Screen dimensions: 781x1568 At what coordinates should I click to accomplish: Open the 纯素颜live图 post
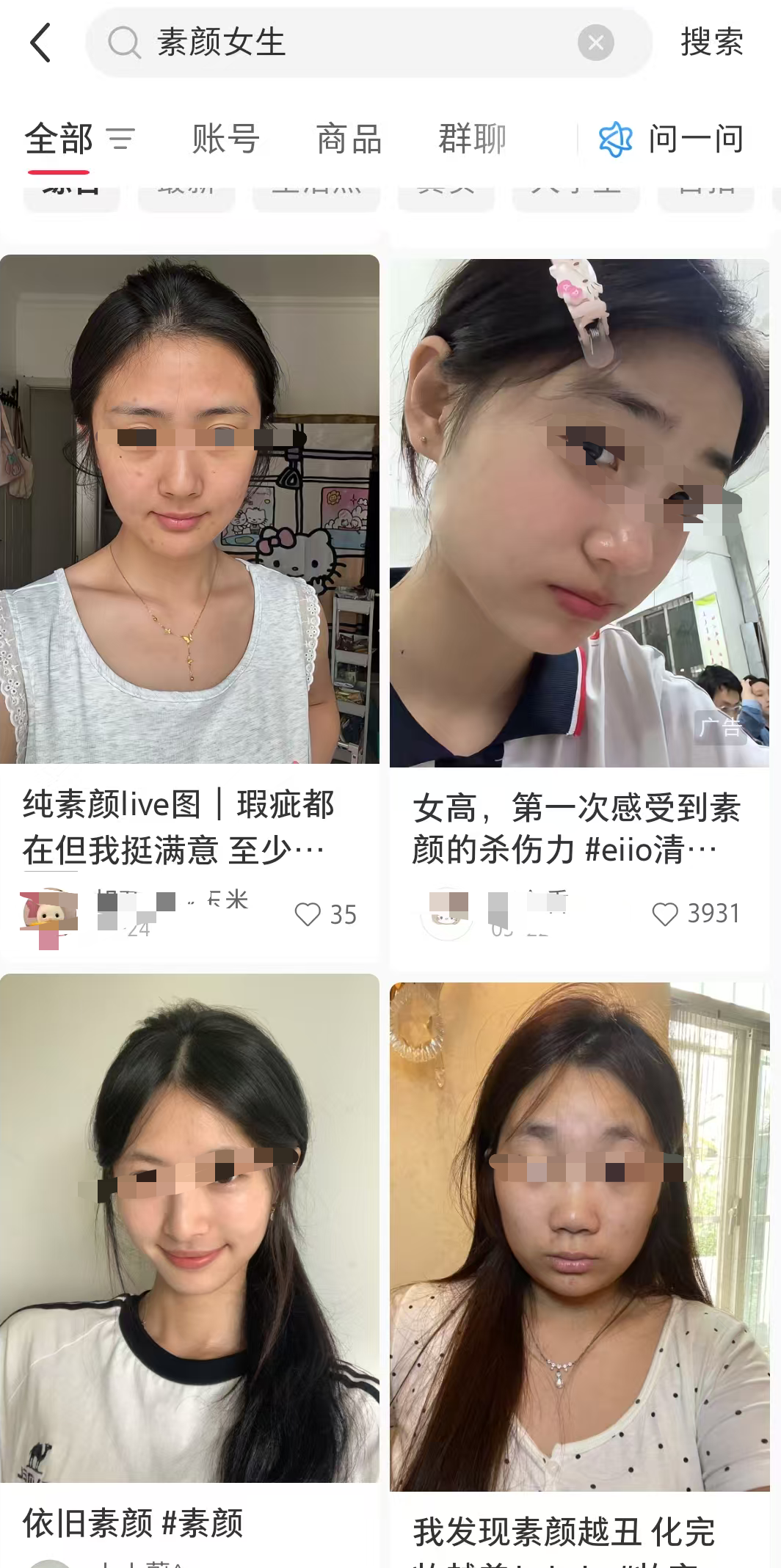189,509
